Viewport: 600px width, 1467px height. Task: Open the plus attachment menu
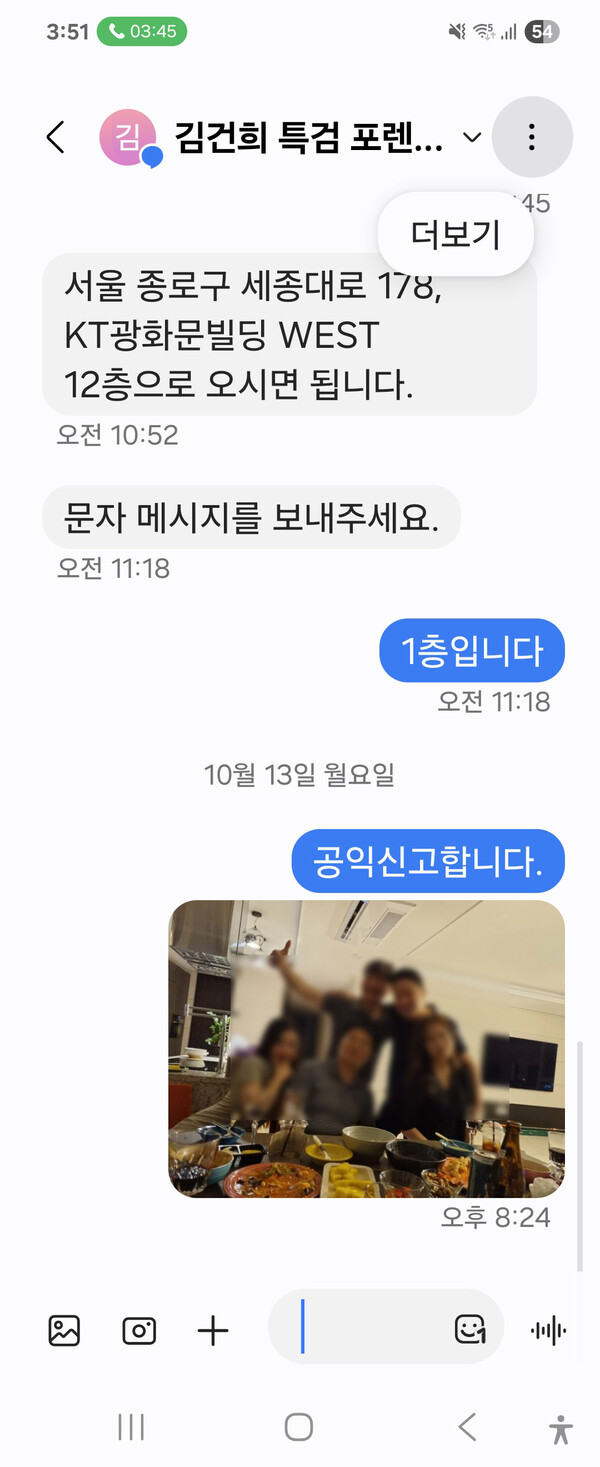(x=212, y=1330)
